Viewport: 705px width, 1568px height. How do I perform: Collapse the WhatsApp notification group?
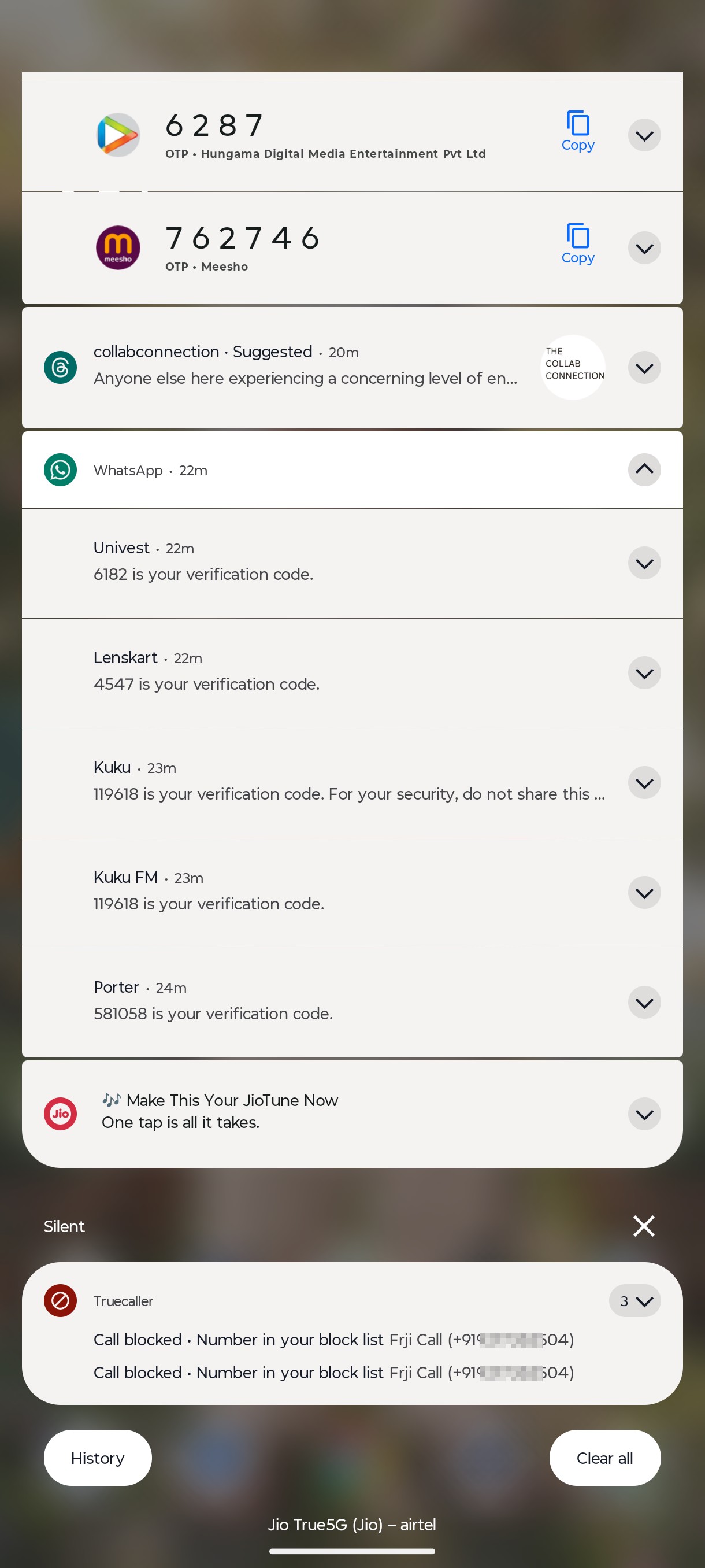click(644, 469)
